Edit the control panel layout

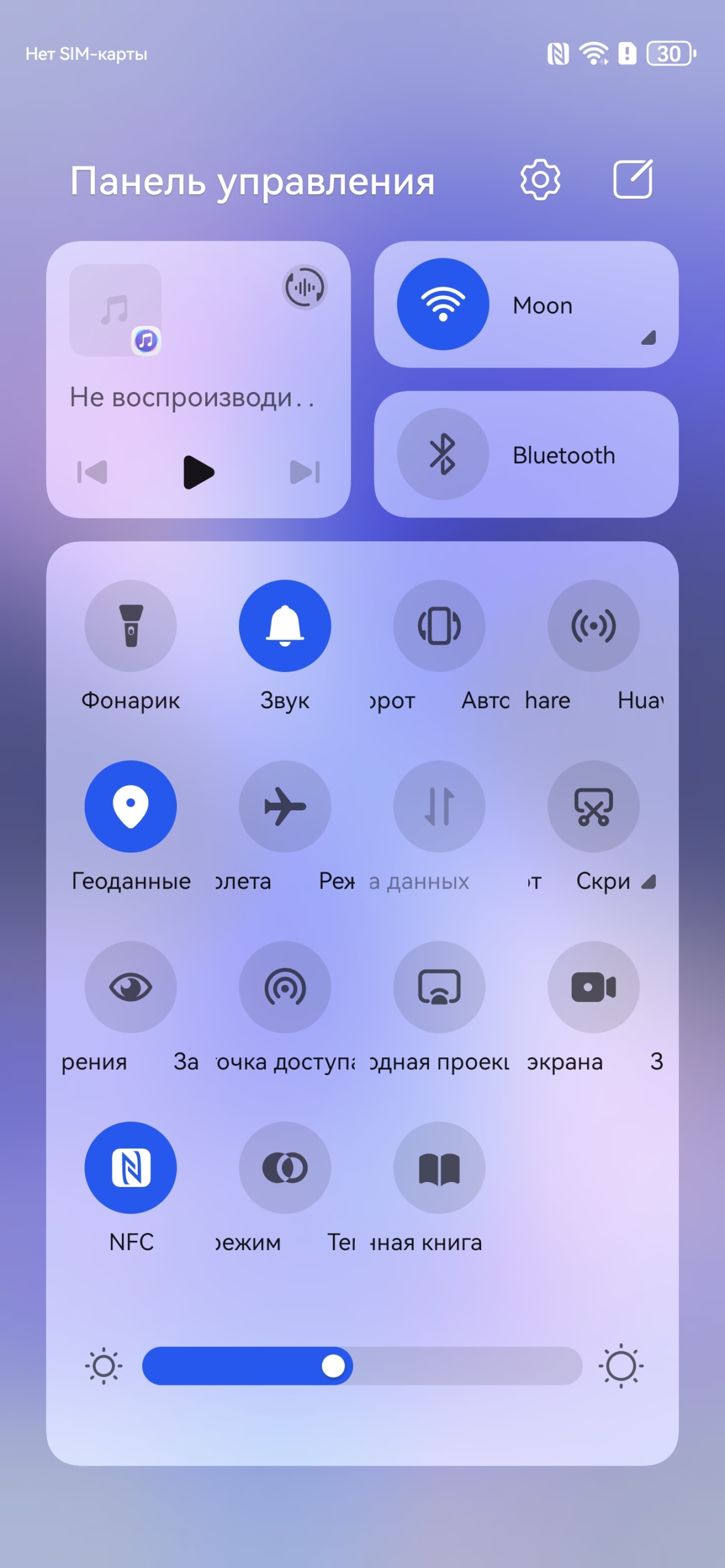coord(632,179)
